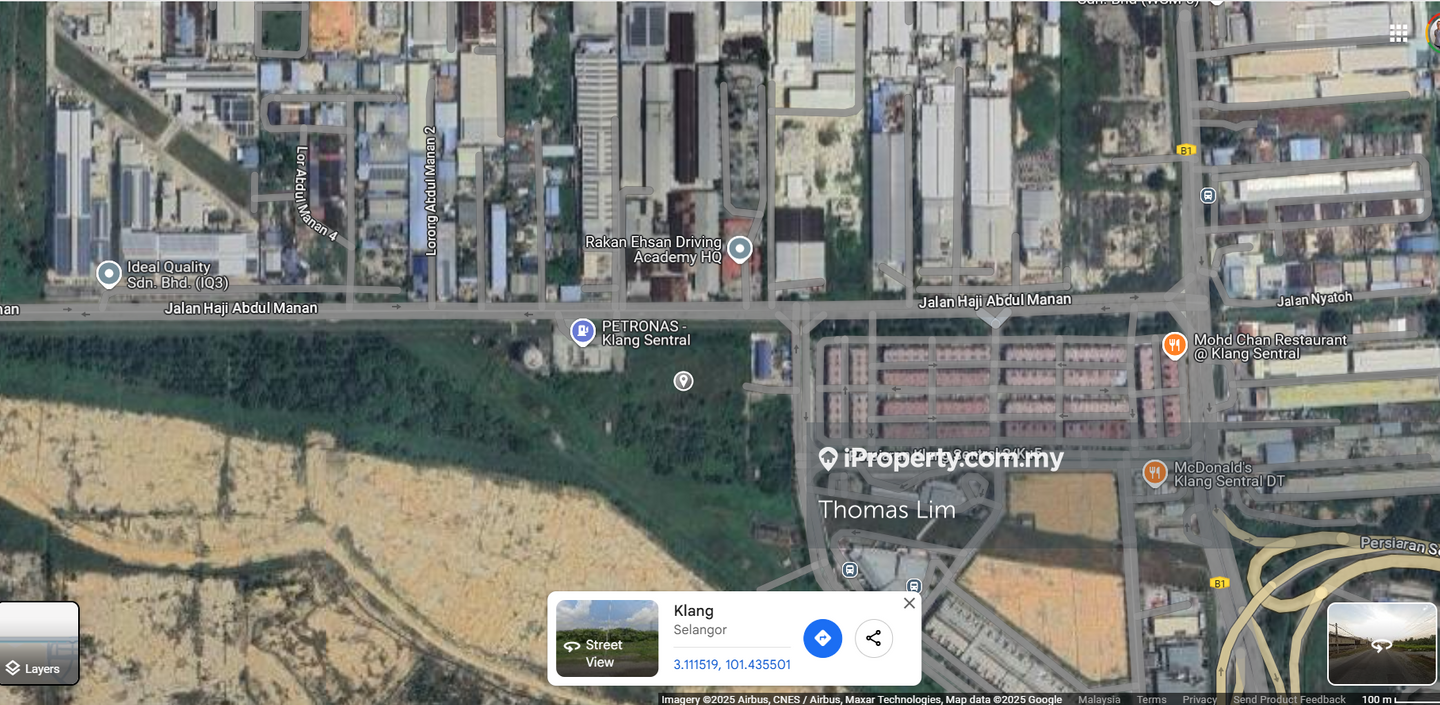Share the Klang location

pos(873,638)
